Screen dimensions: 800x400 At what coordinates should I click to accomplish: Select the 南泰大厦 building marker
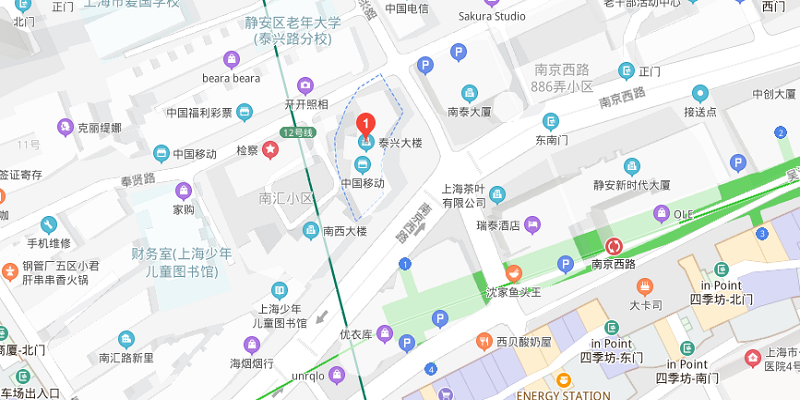click(x=468, y=92)
